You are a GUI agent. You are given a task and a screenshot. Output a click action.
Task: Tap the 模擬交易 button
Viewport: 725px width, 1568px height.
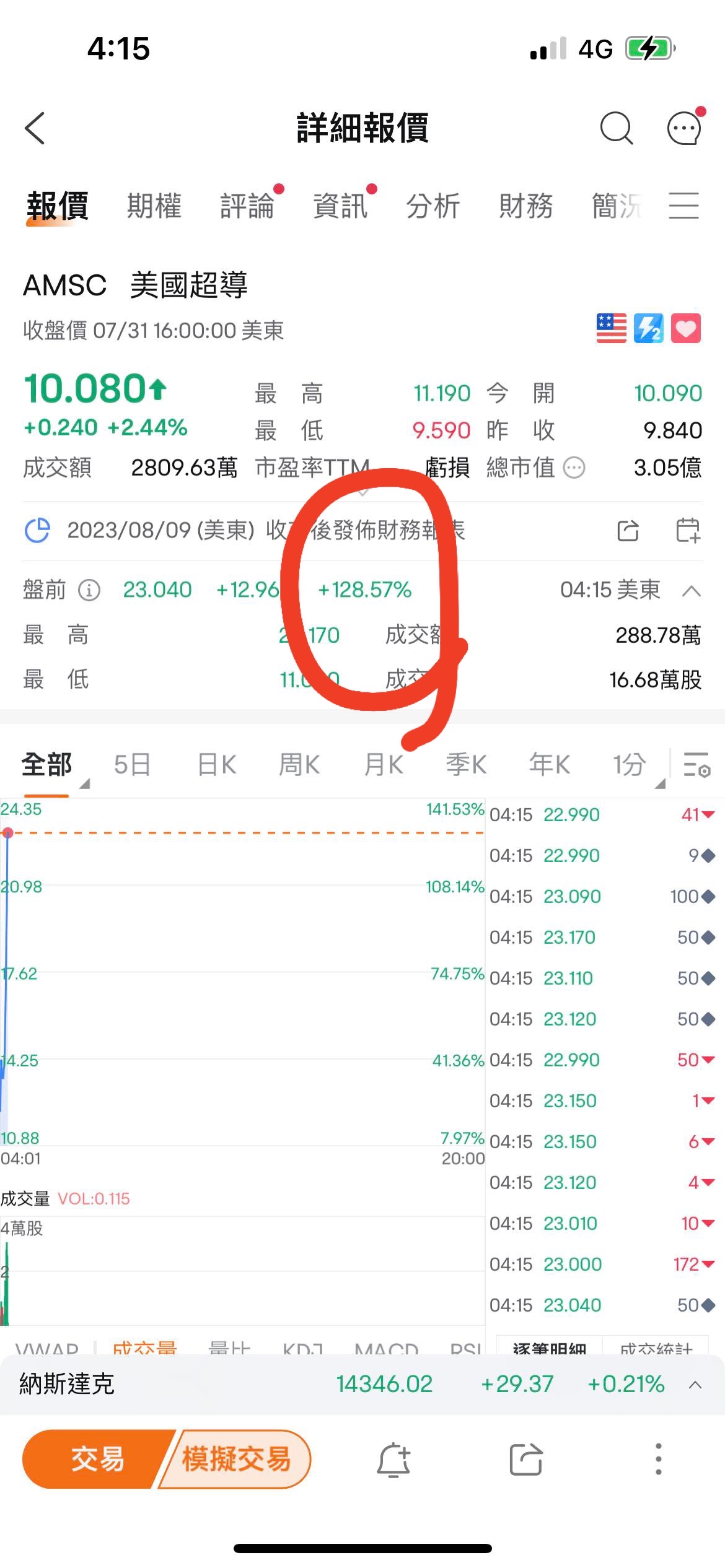(235, 1459)
